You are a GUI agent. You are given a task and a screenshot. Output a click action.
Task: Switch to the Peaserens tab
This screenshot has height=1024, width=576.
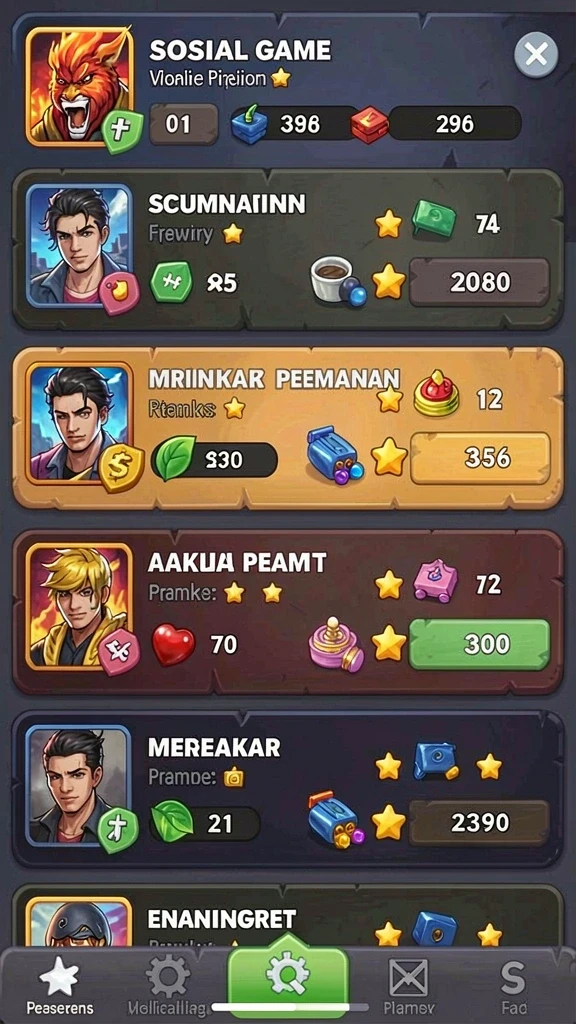click(59, 987)
